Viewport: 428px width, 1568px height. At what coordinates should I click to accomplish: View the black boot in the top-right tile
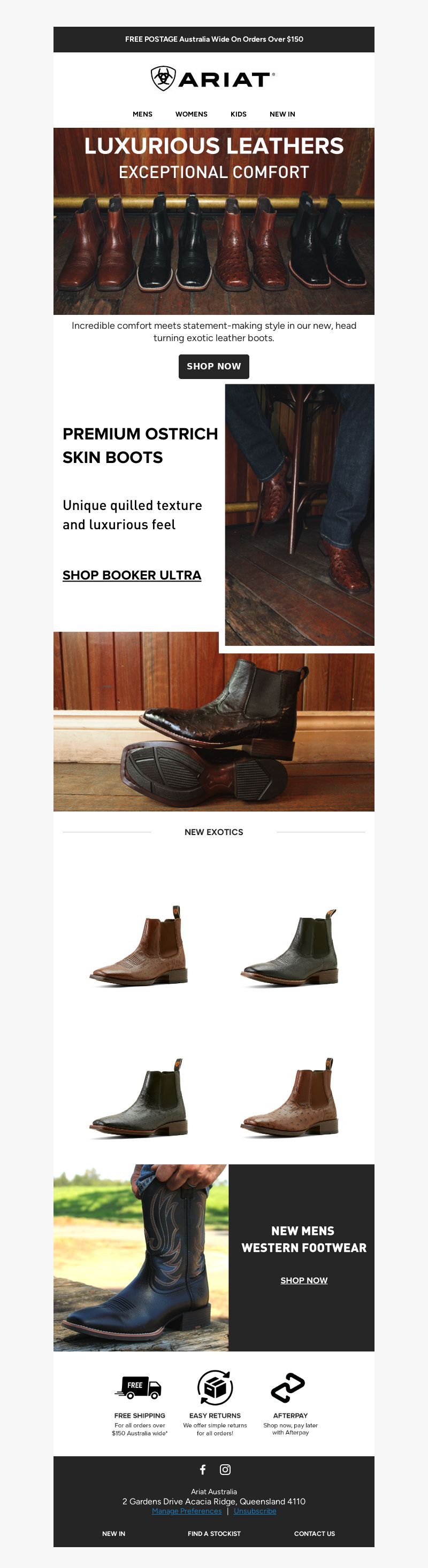coord(289,947)
